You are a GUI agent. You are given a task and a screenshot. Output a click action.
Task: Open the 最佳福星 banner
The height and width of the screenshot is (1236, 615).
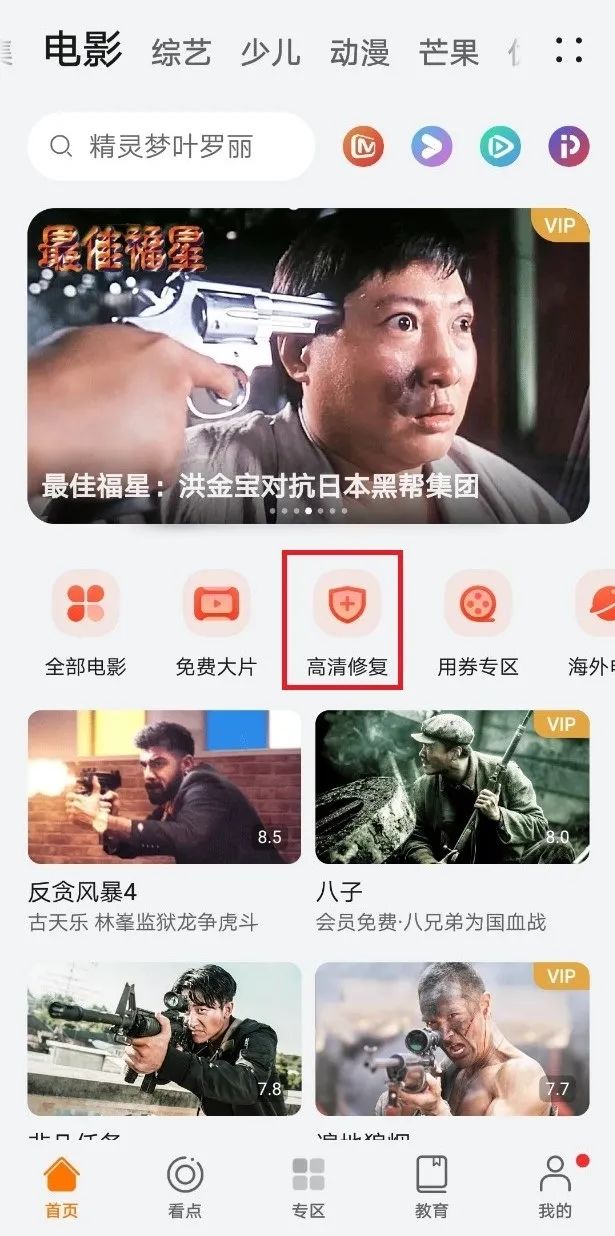click(x=308, y=365)
